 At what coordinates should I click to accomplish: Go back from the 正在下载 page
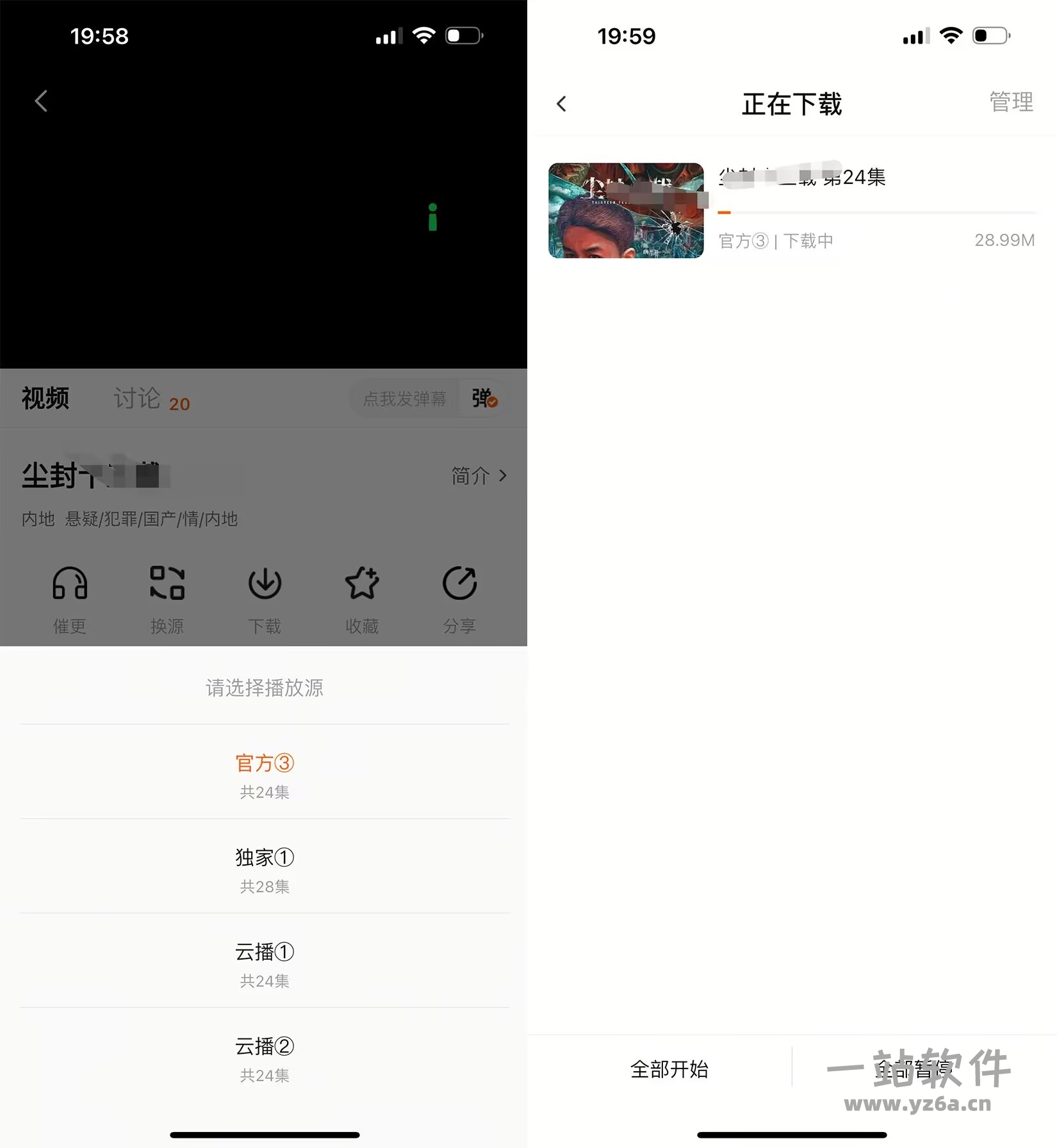point(562,104)
